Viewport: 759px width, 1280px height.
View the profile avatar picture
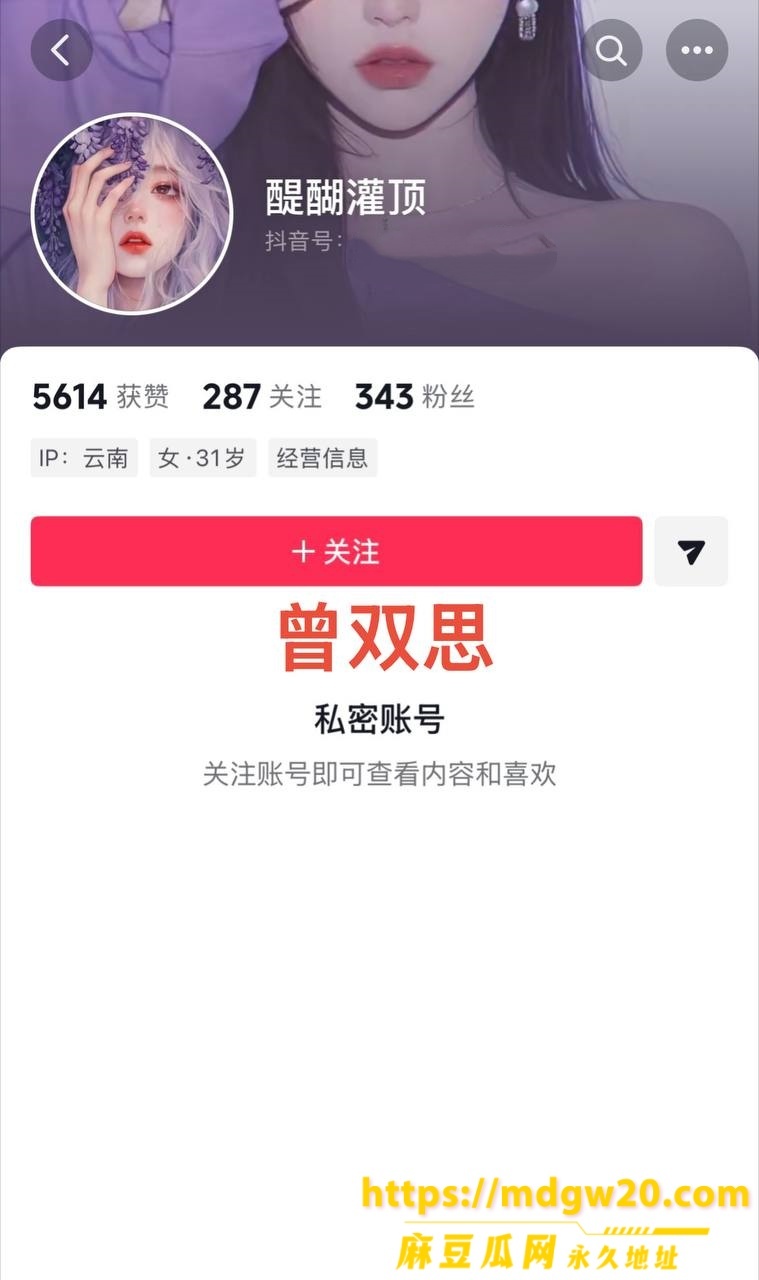pyautogui.click(x=133, y=214)
